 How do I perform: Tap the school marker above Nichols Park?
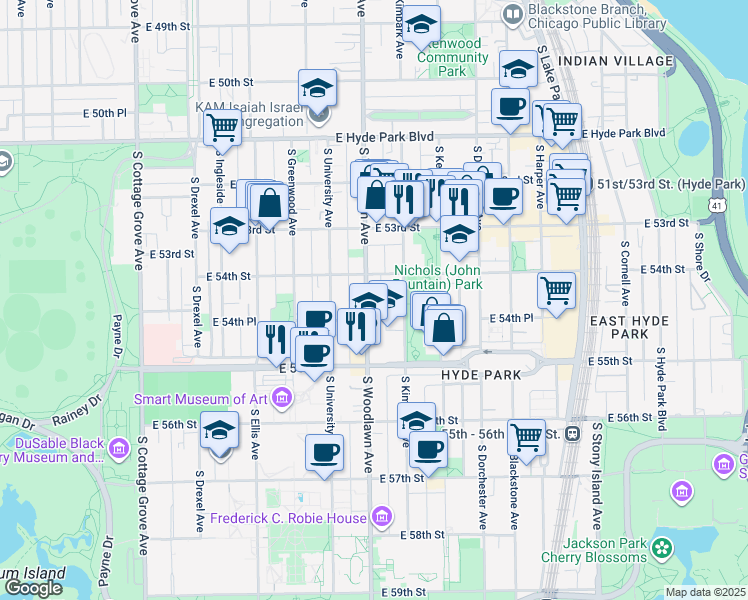pyautogui.click(x=459, y=234)
